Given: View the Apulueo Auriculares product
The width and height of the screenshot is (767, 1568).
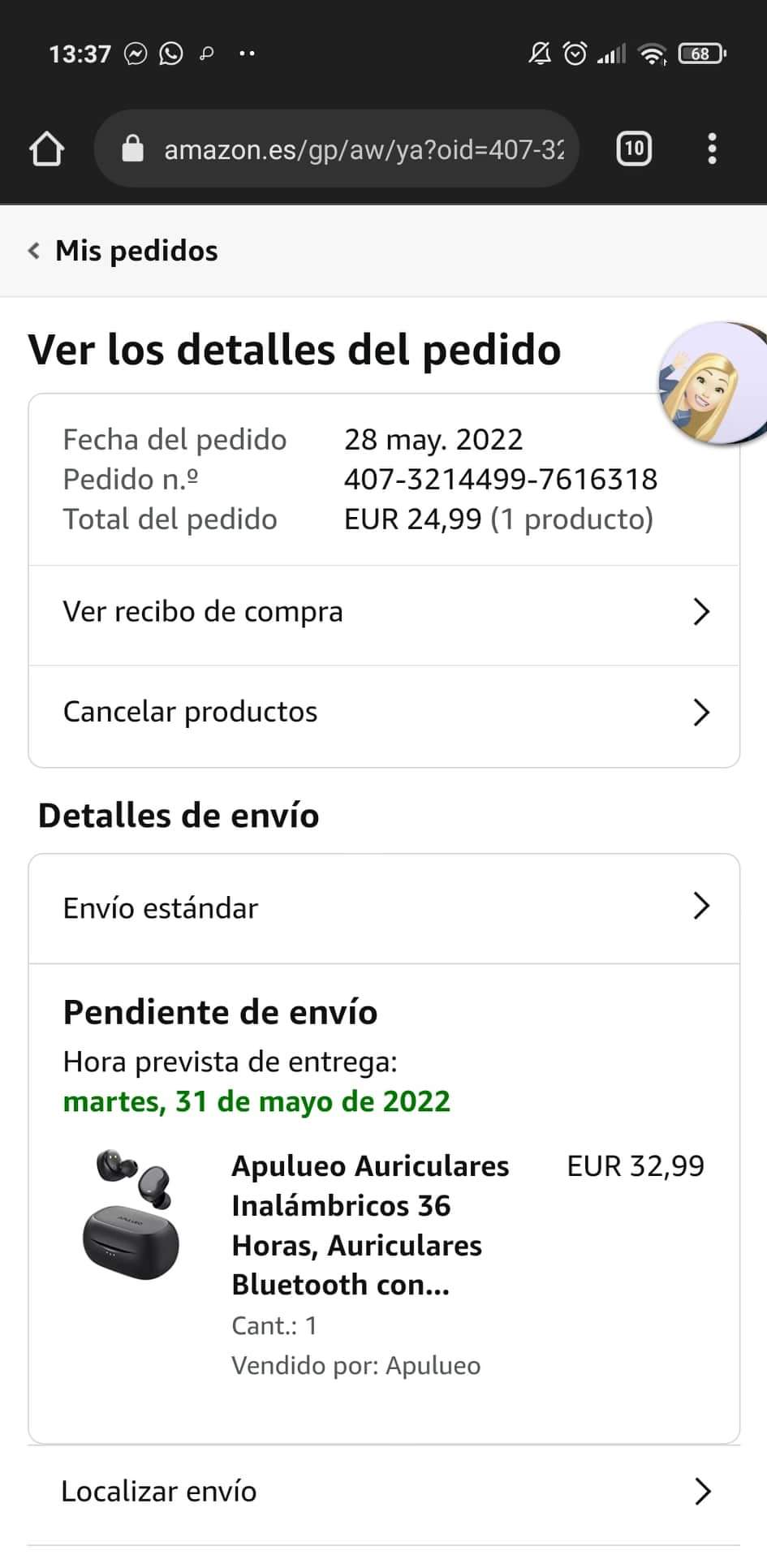Looking at the screenshot, I should (369, 1225).
